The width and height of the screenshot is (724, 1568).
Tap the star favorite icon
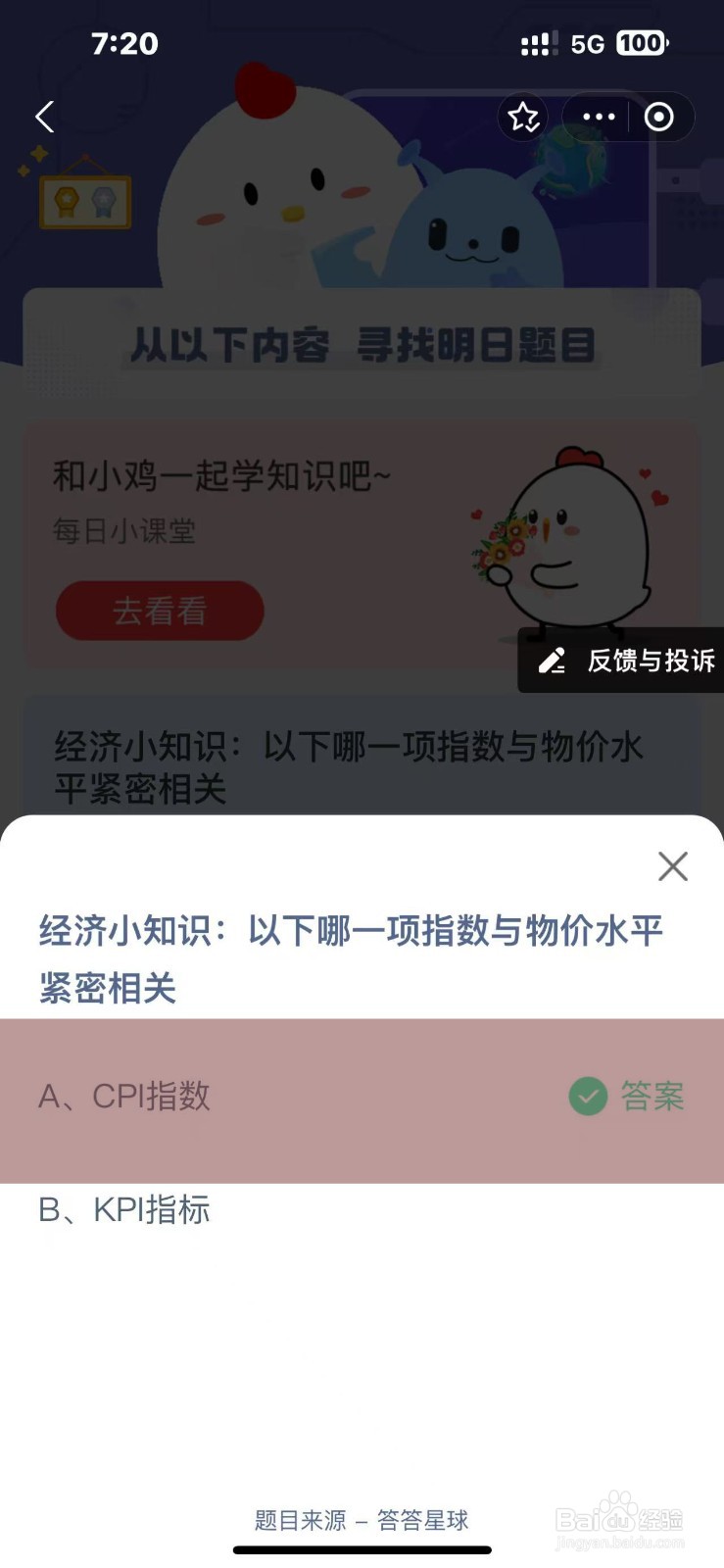[523, 117]
